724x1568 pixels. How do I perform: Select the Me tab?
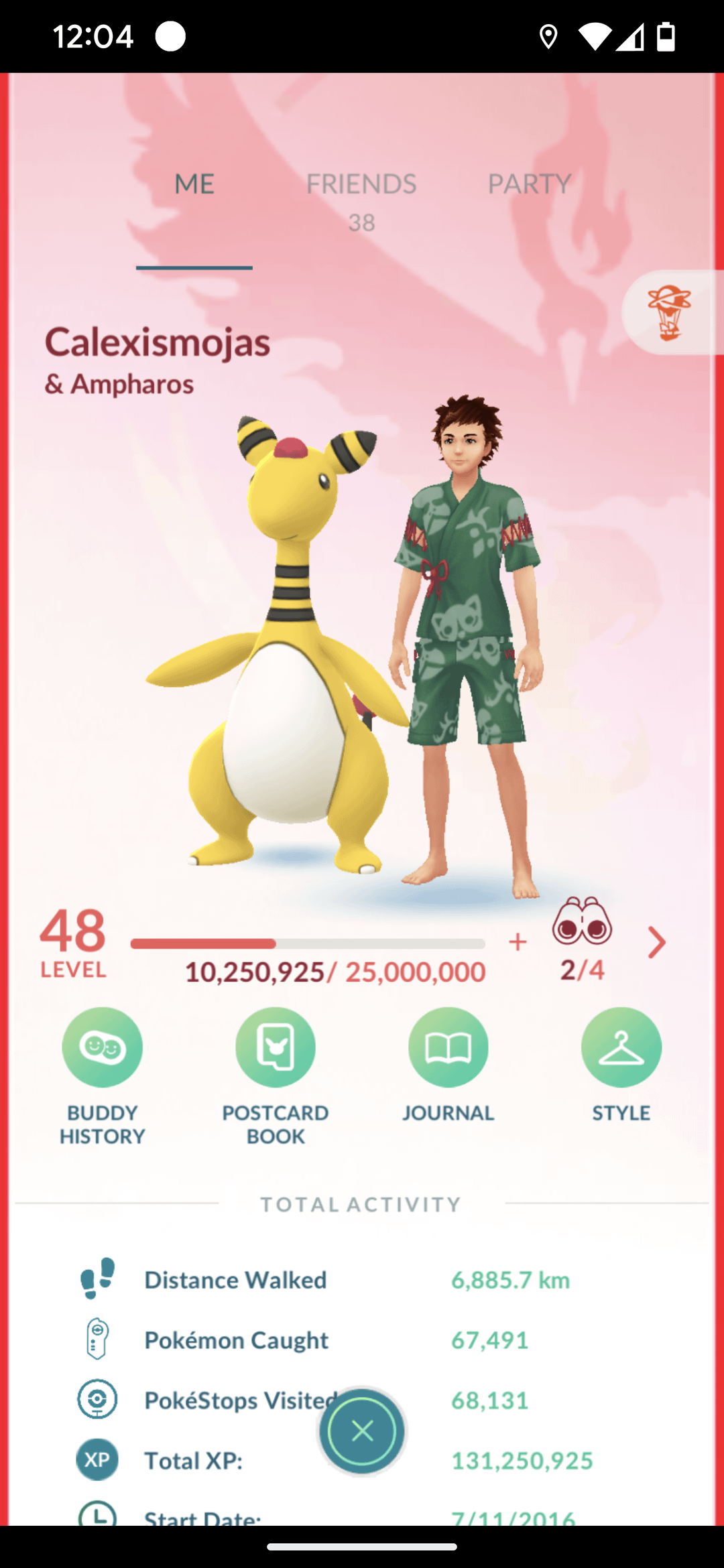[x=194, y=184]
